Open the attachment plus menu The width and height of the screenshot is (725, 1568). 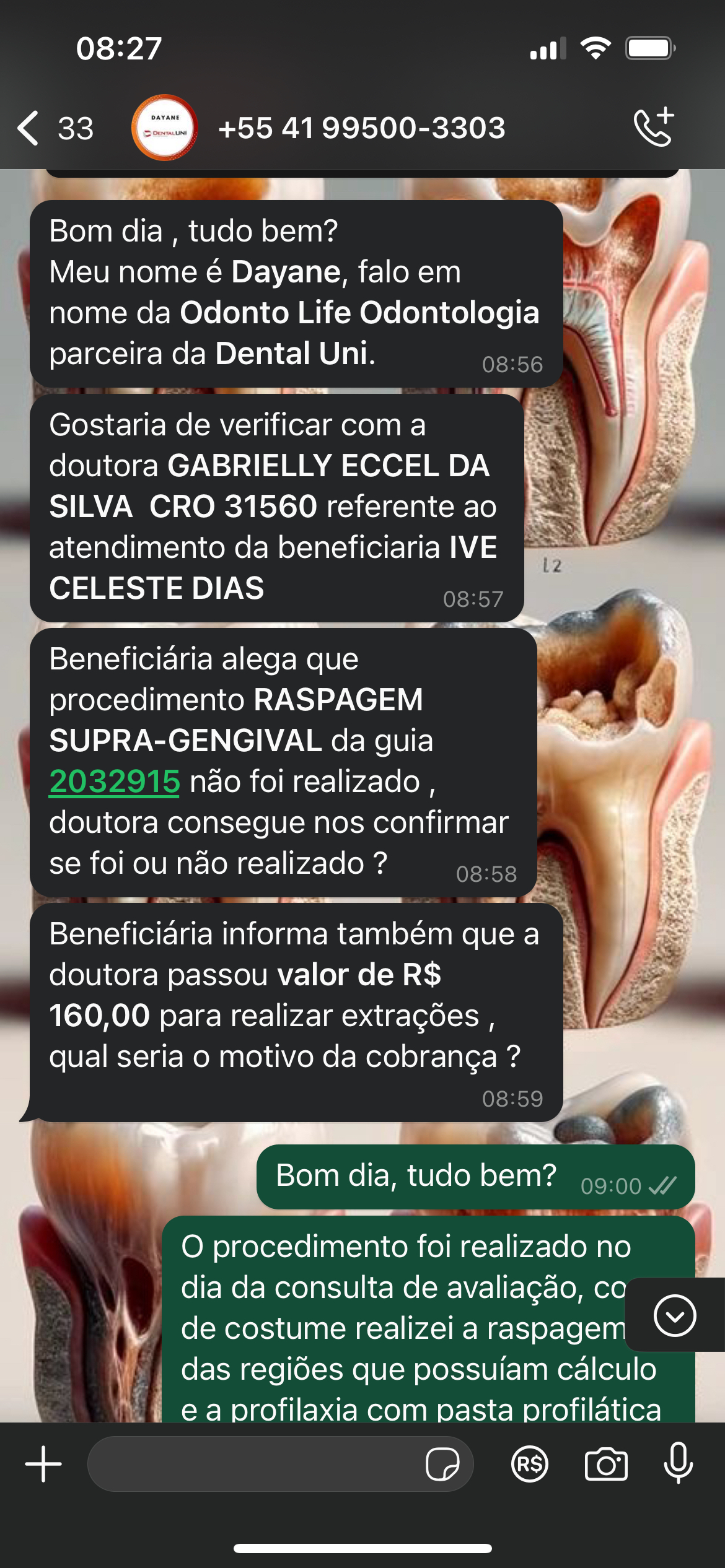pos(43,1464)
